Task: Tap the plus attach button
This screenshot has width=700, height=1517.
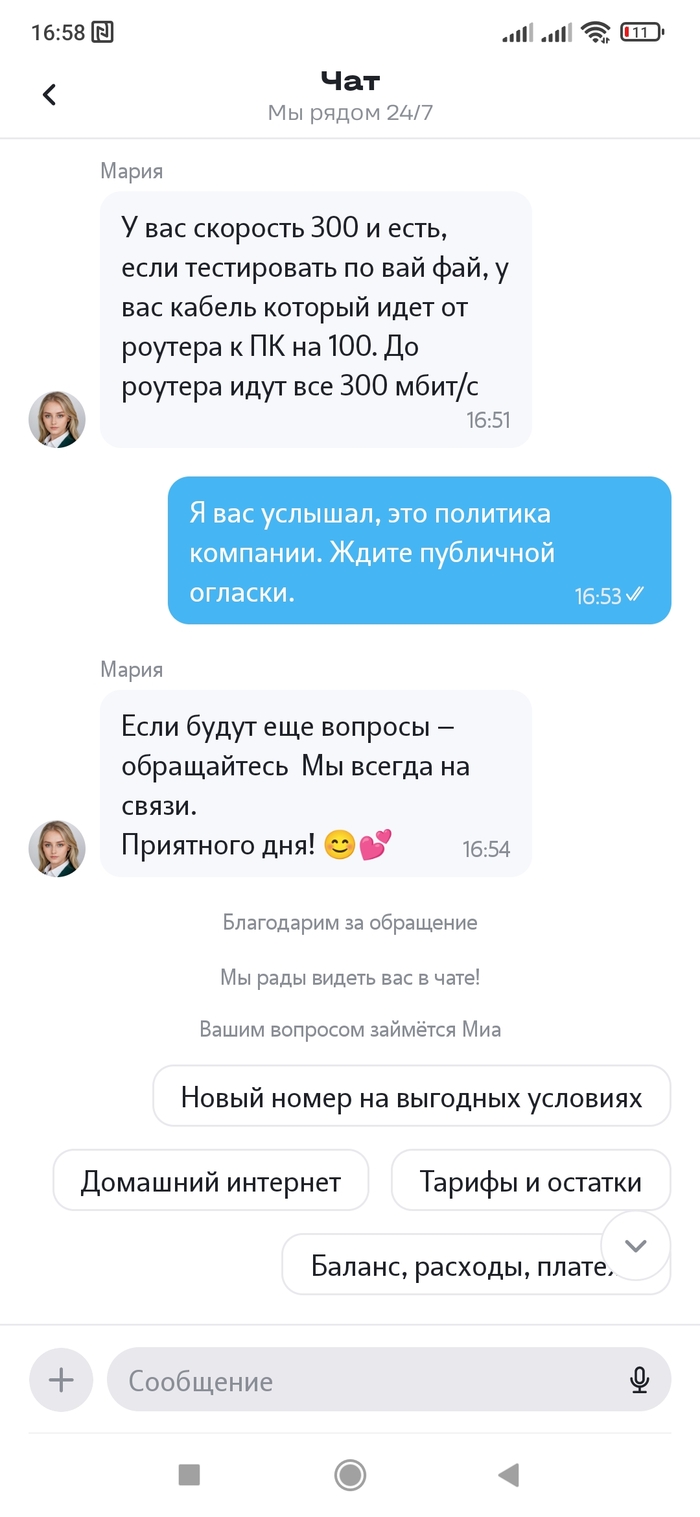Action: coord(61,1380)
